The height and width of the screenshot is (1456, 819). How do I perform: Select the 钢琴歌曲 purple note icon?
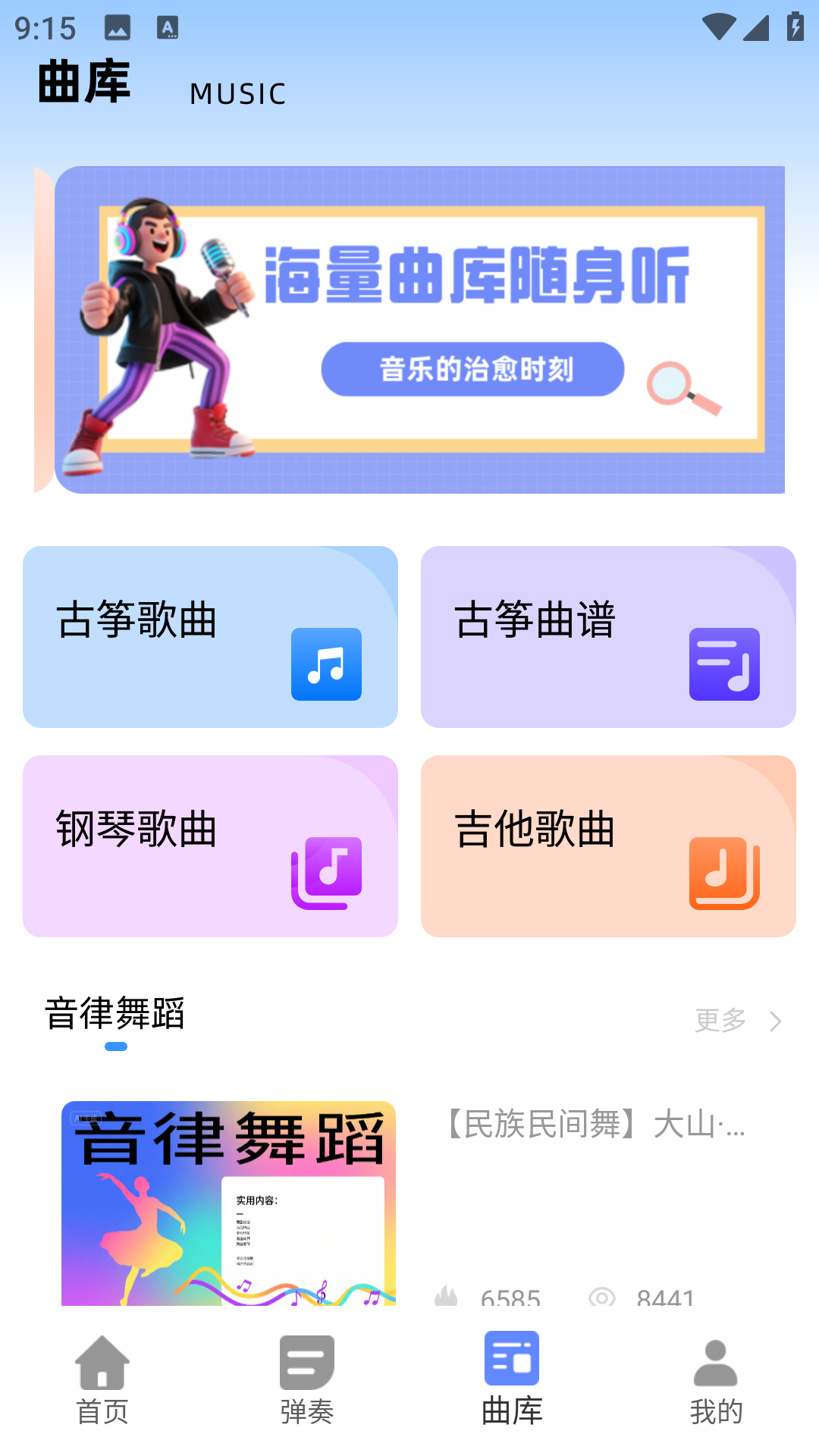(x=326, y=872)
